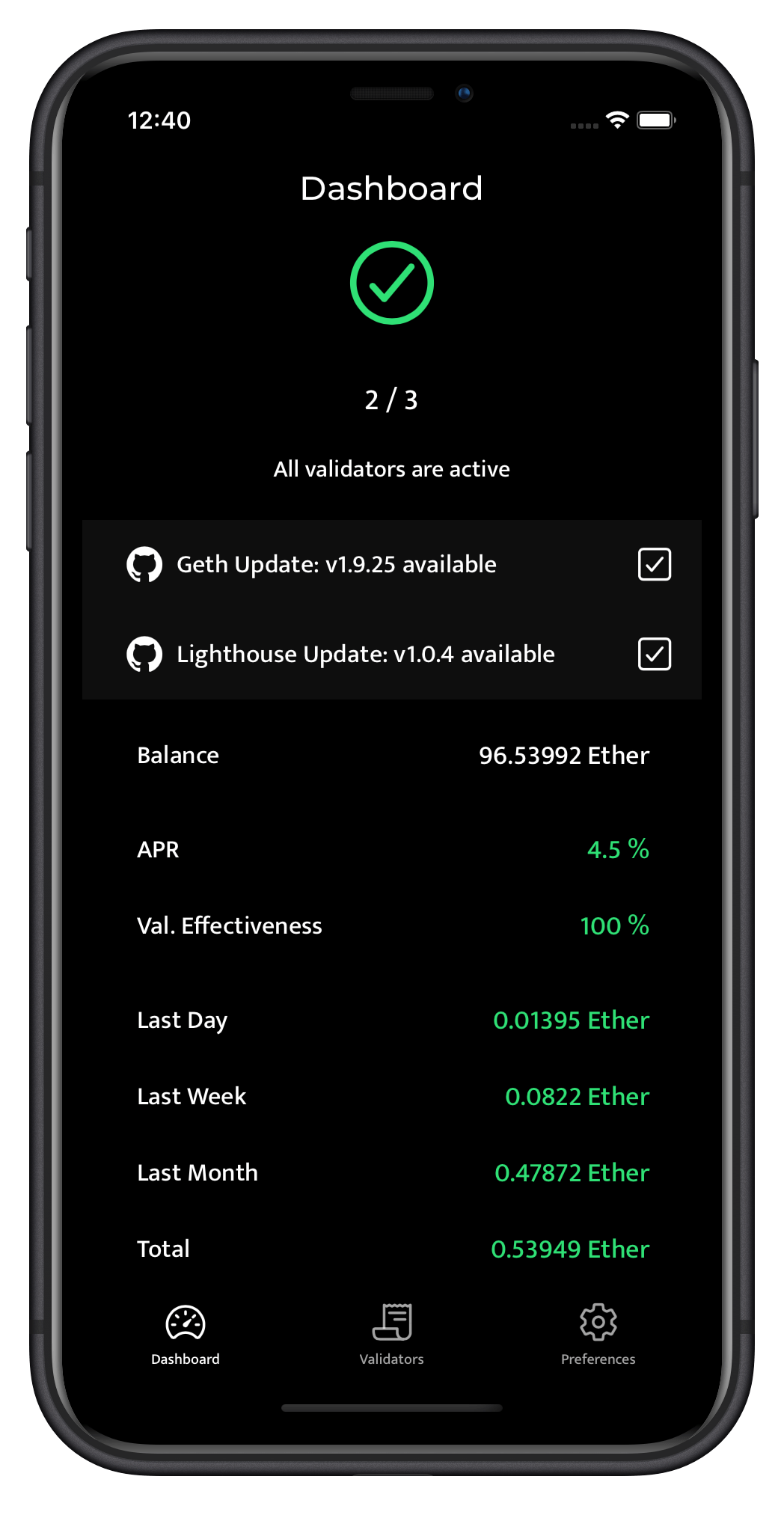
Task: Select the Dashboard tab
Action: [x=186, y=1335]
